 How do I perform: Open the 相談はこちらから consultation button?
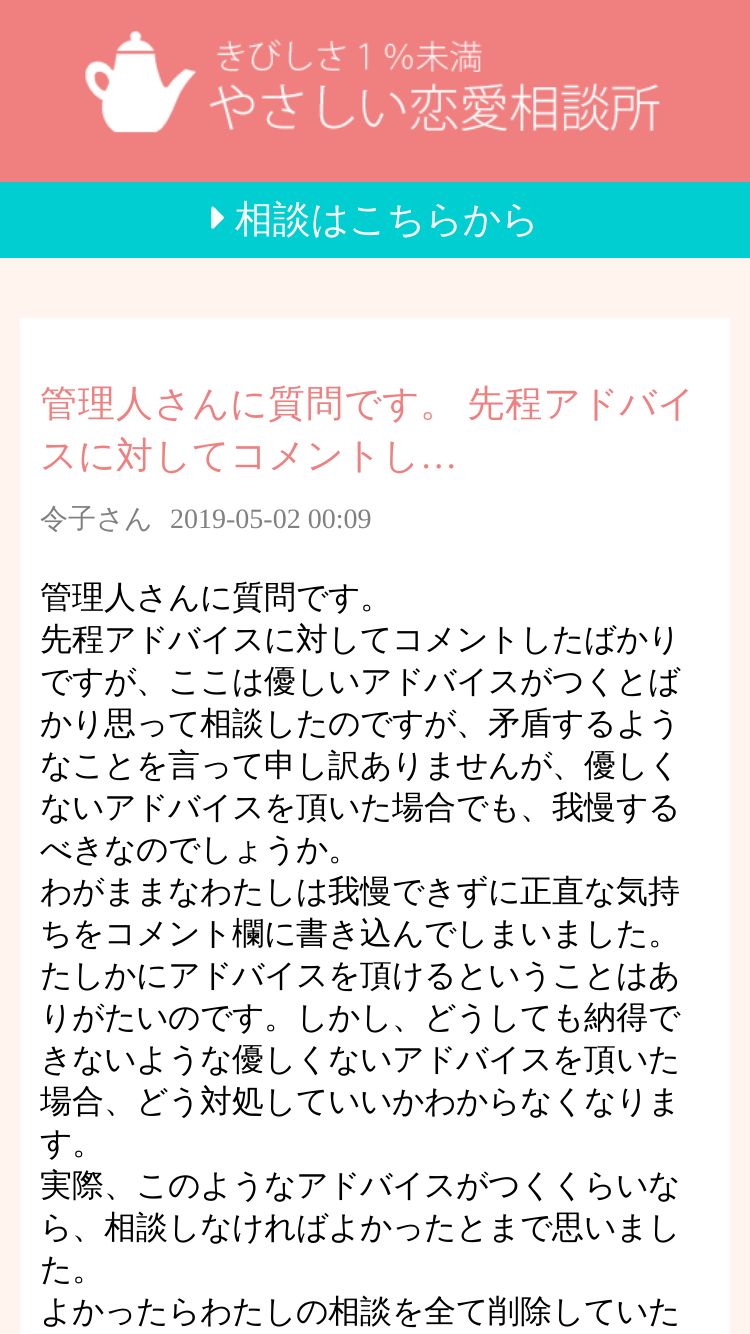click(375, 220)
